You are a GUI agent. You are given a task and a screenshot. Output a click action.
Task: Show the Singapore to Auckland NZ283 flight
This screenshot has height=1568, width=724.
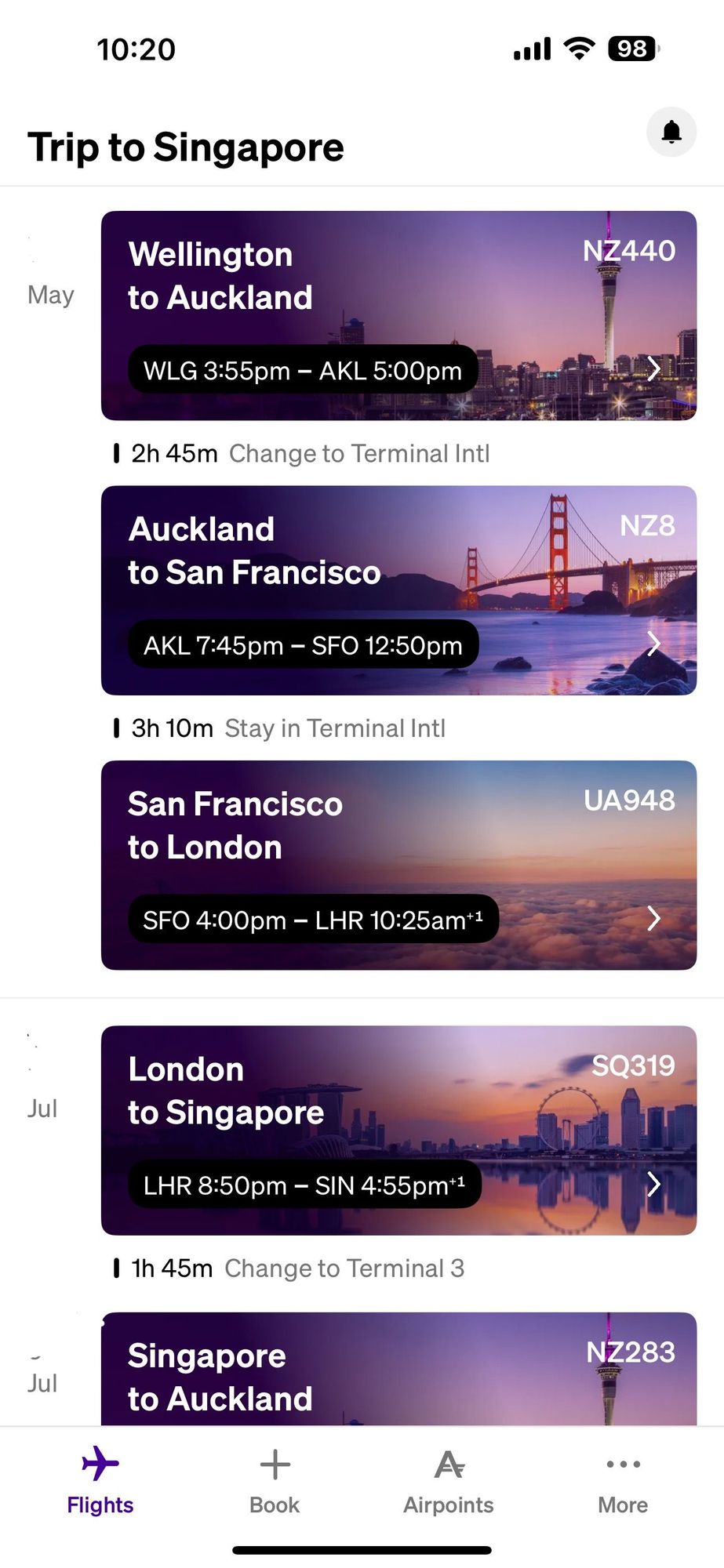398,1370
